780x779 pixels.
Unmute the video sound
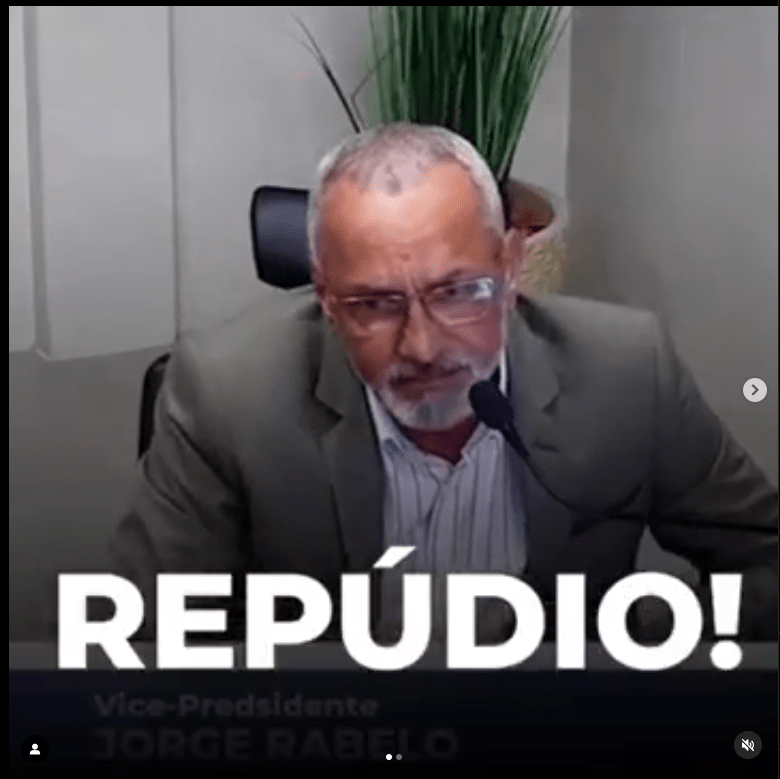pyautogui.click(x=747, y=745)
